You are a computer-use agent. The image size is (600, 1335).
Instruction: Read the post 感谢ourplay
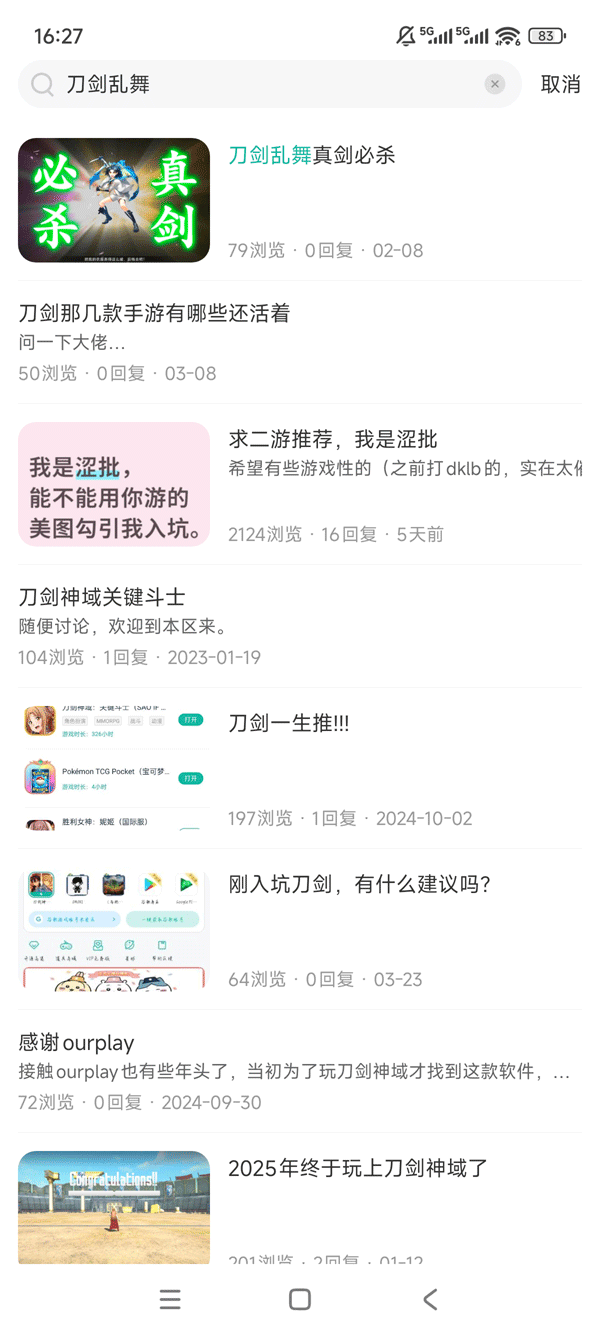pyautogui.click(x=77, y=1042)
